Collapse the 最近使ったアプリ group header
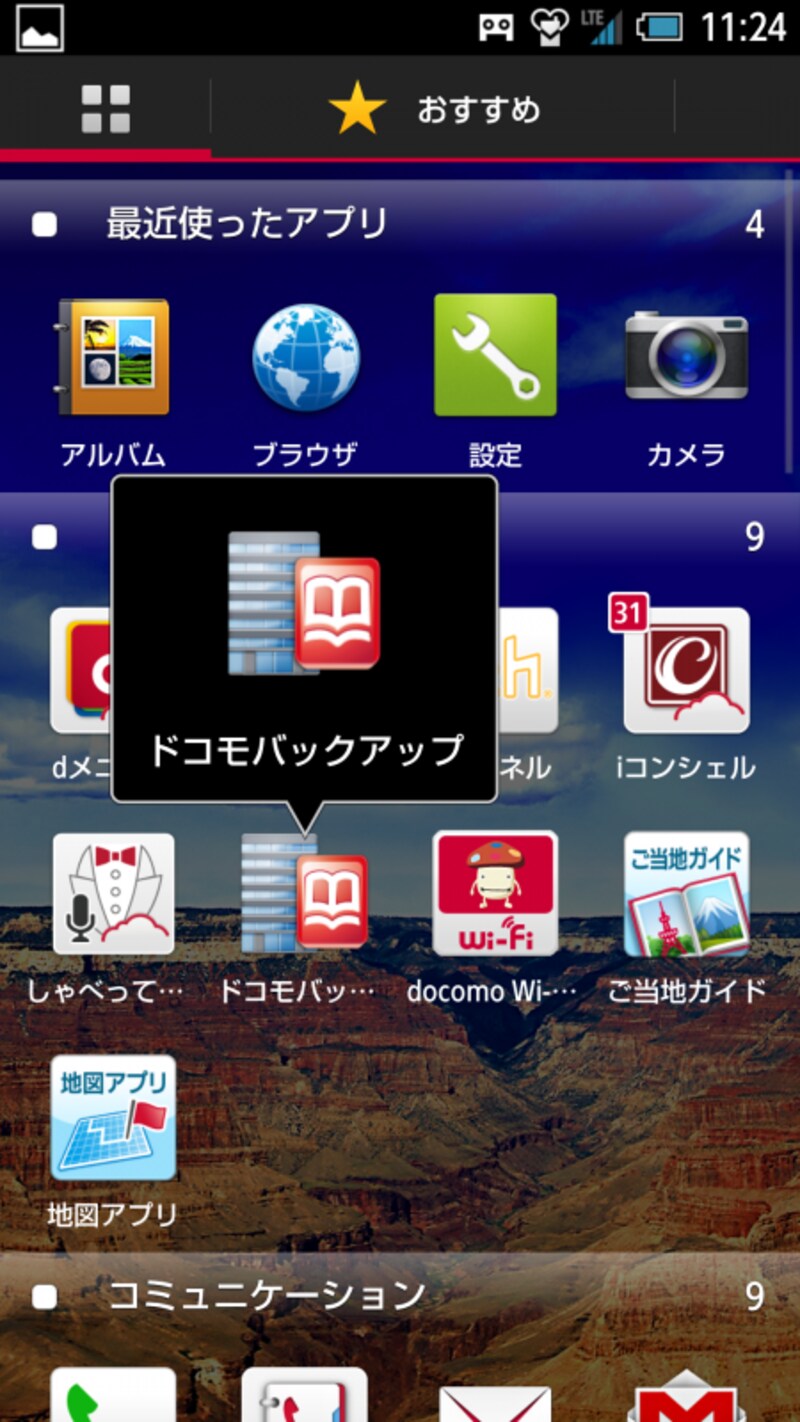Viewport: 800px width, 1422px height. coord(245,224)
